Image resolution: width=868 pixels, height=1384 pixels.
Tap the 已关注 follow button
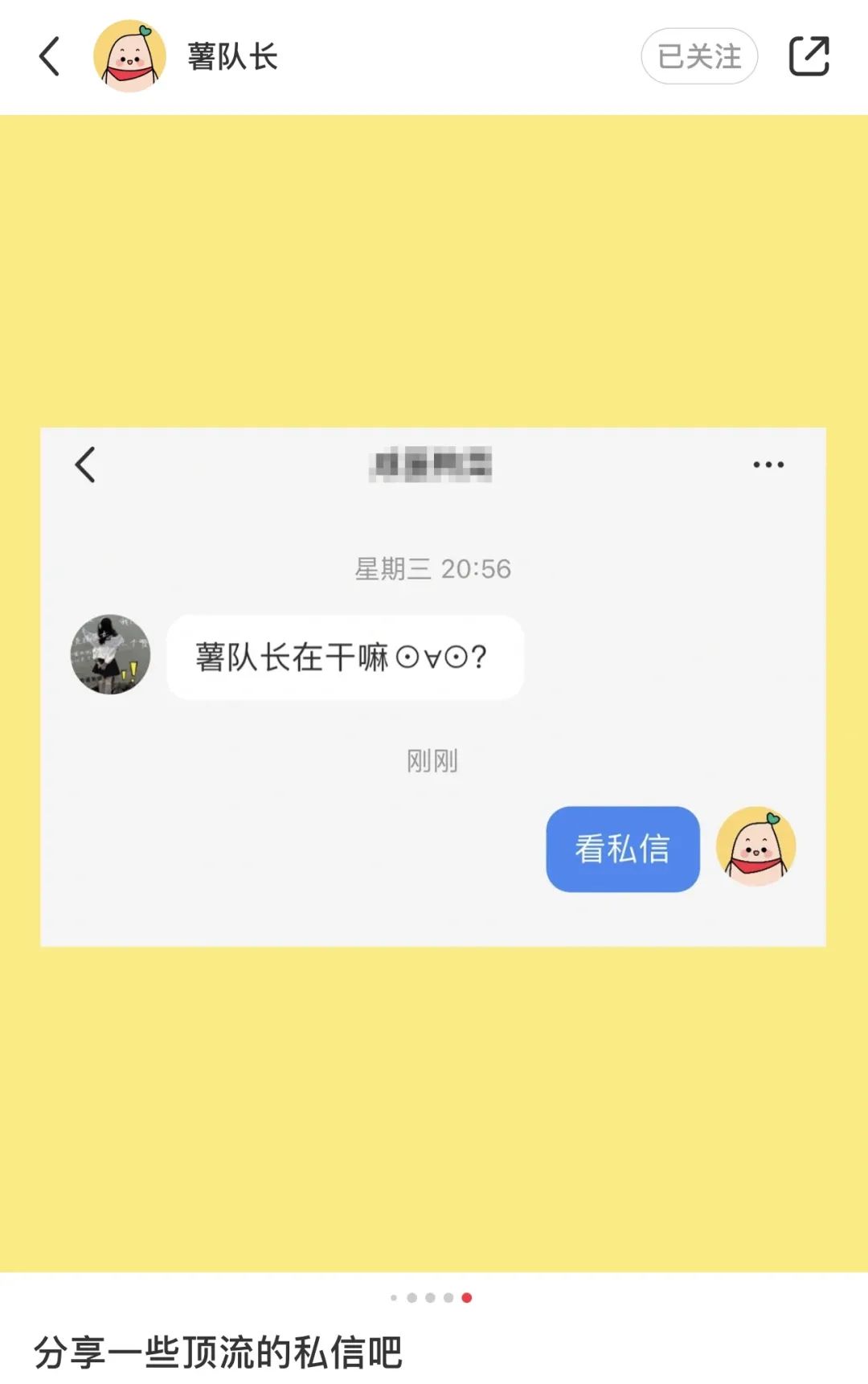698,56
